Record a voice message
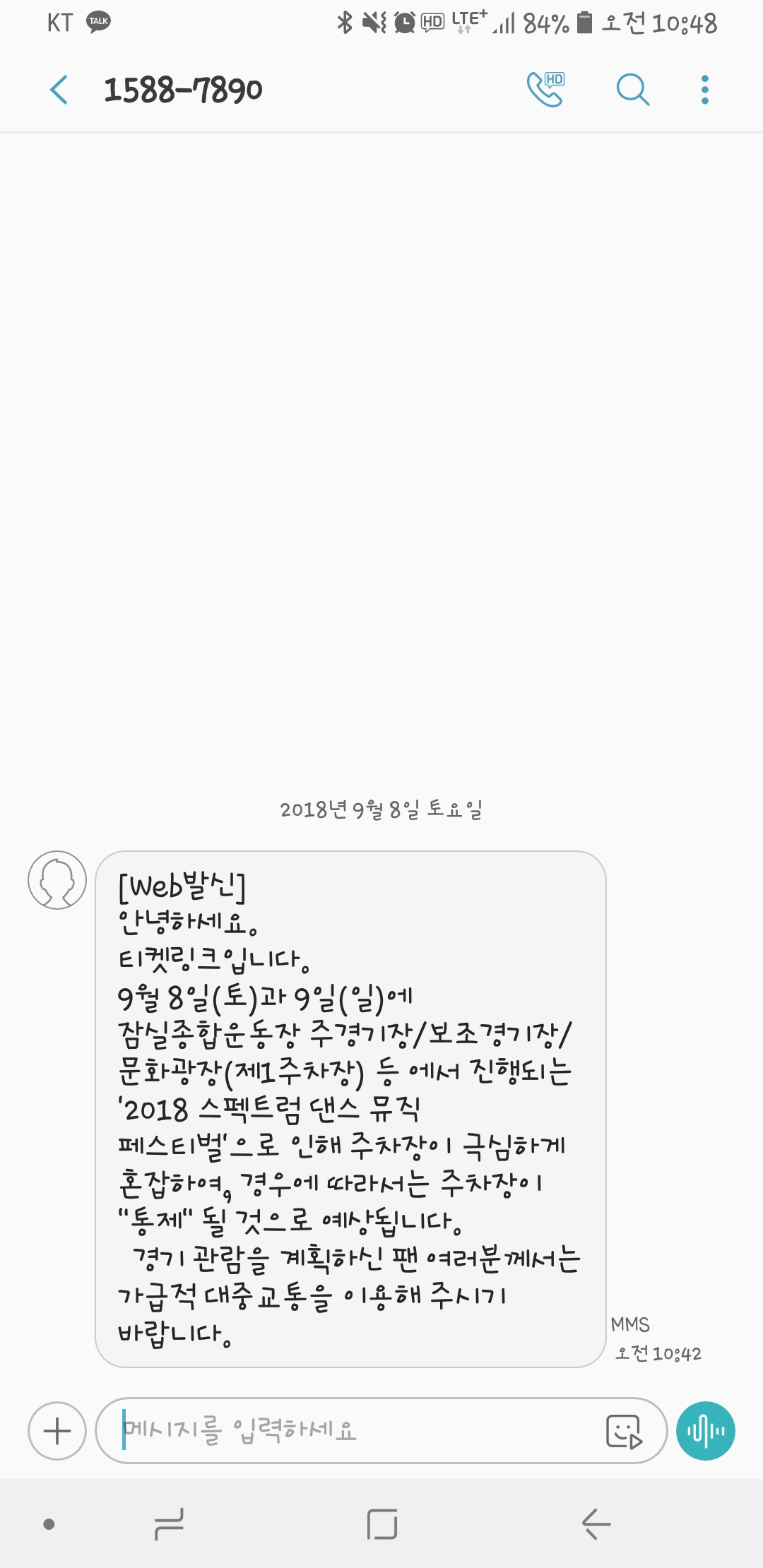The width and height of the screenshot is (763, 1568). [705, 1431]
